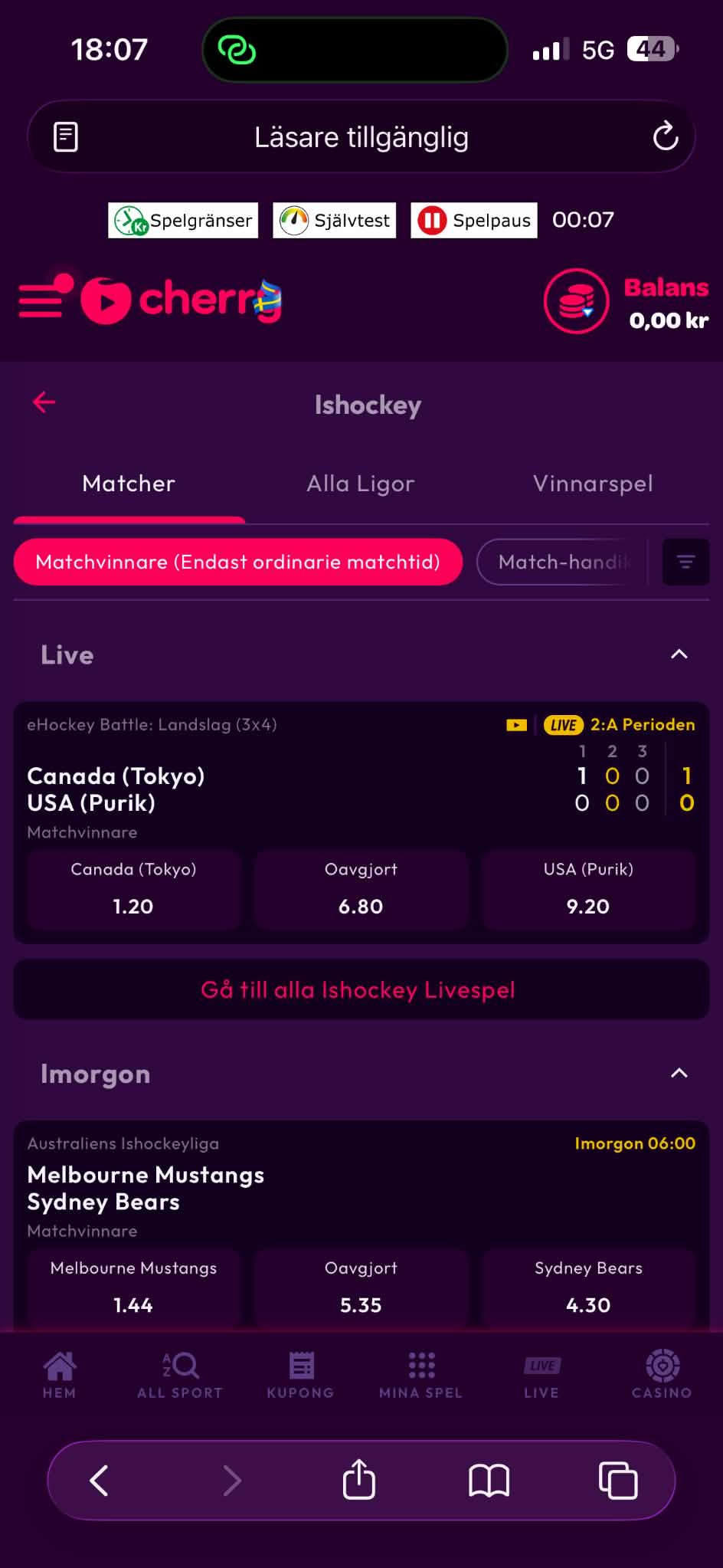
Task: Bet on Sydney Bears at 4.30
Action: (x=588, y=1288)
